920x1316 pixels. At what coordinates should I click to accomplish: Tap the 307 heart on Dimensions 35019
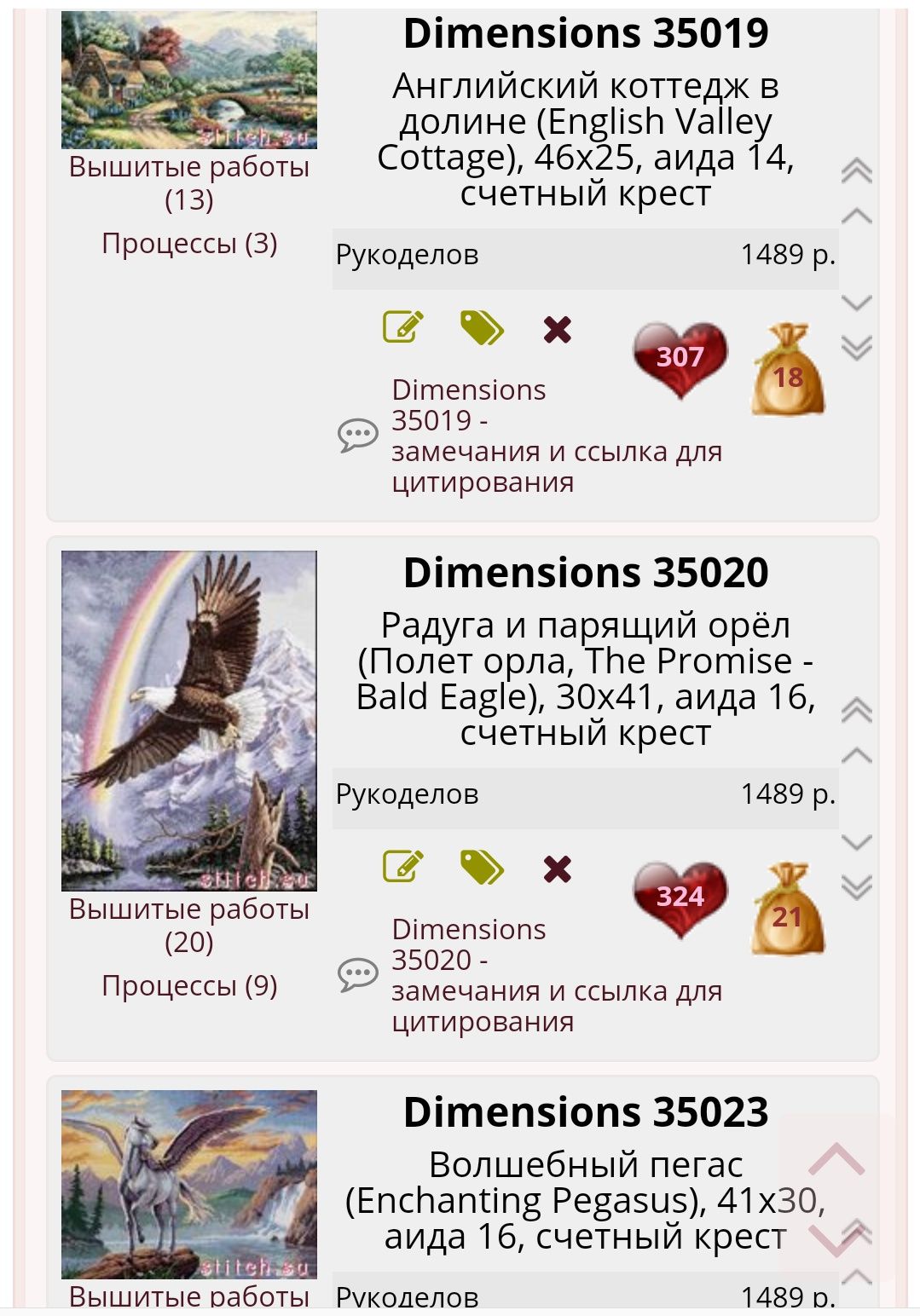680,359
